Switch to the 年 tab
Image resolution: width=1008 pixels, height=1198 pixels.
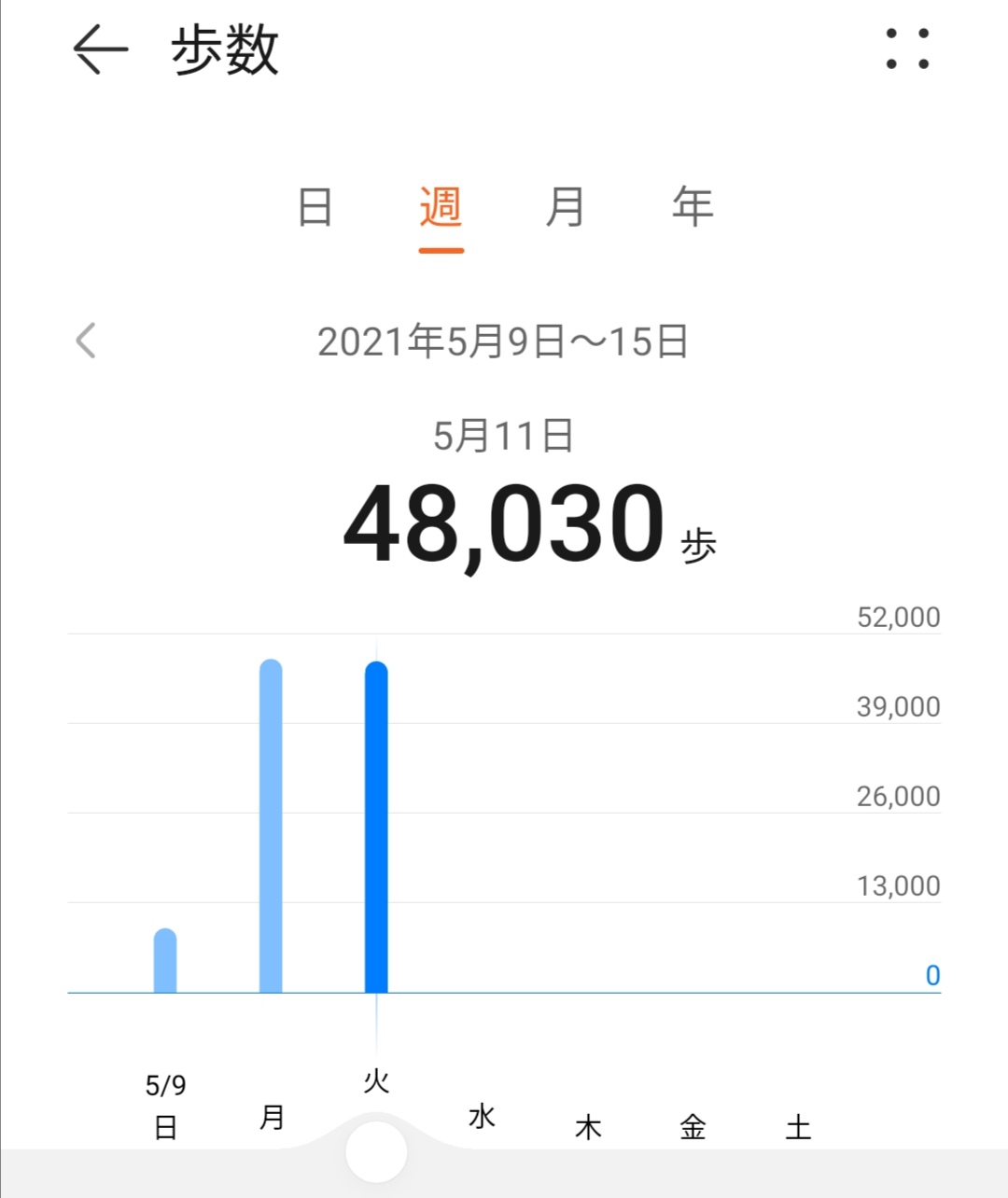(693, 207)
